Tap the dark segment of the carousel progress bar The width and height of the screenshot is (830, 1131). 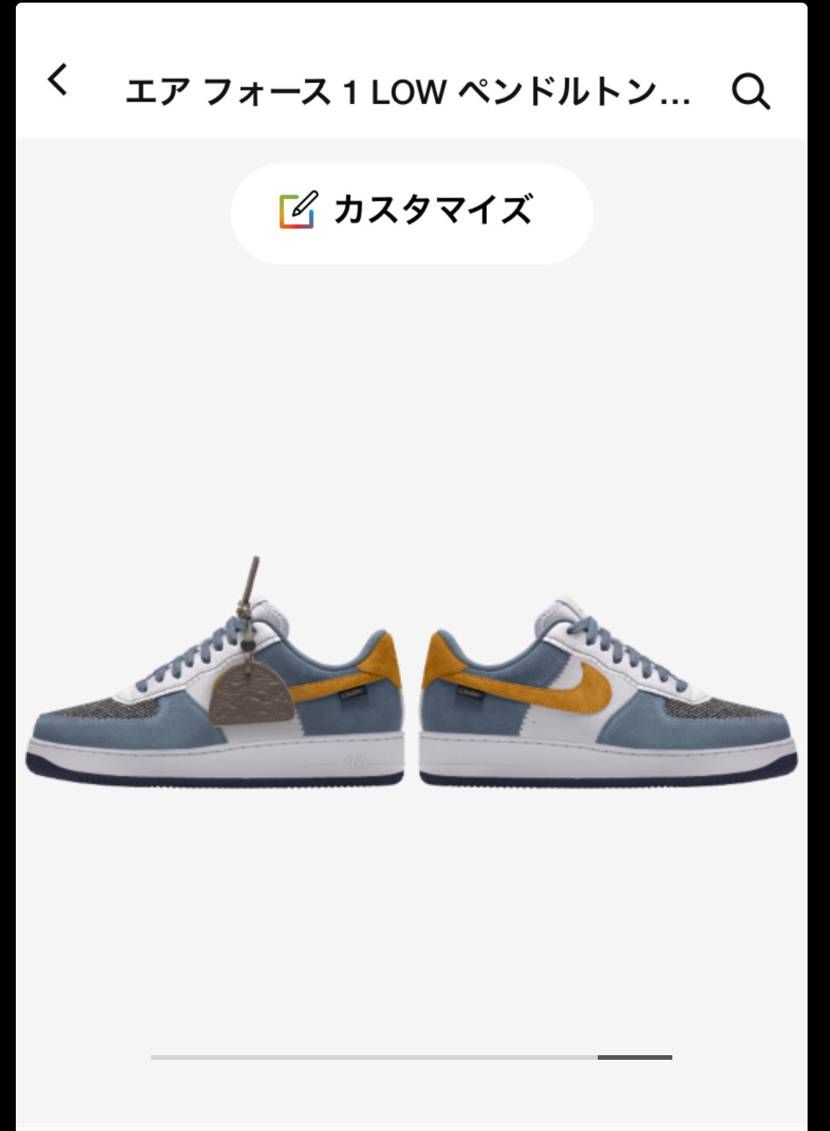pyautogui.click(x=633, y=1055)
